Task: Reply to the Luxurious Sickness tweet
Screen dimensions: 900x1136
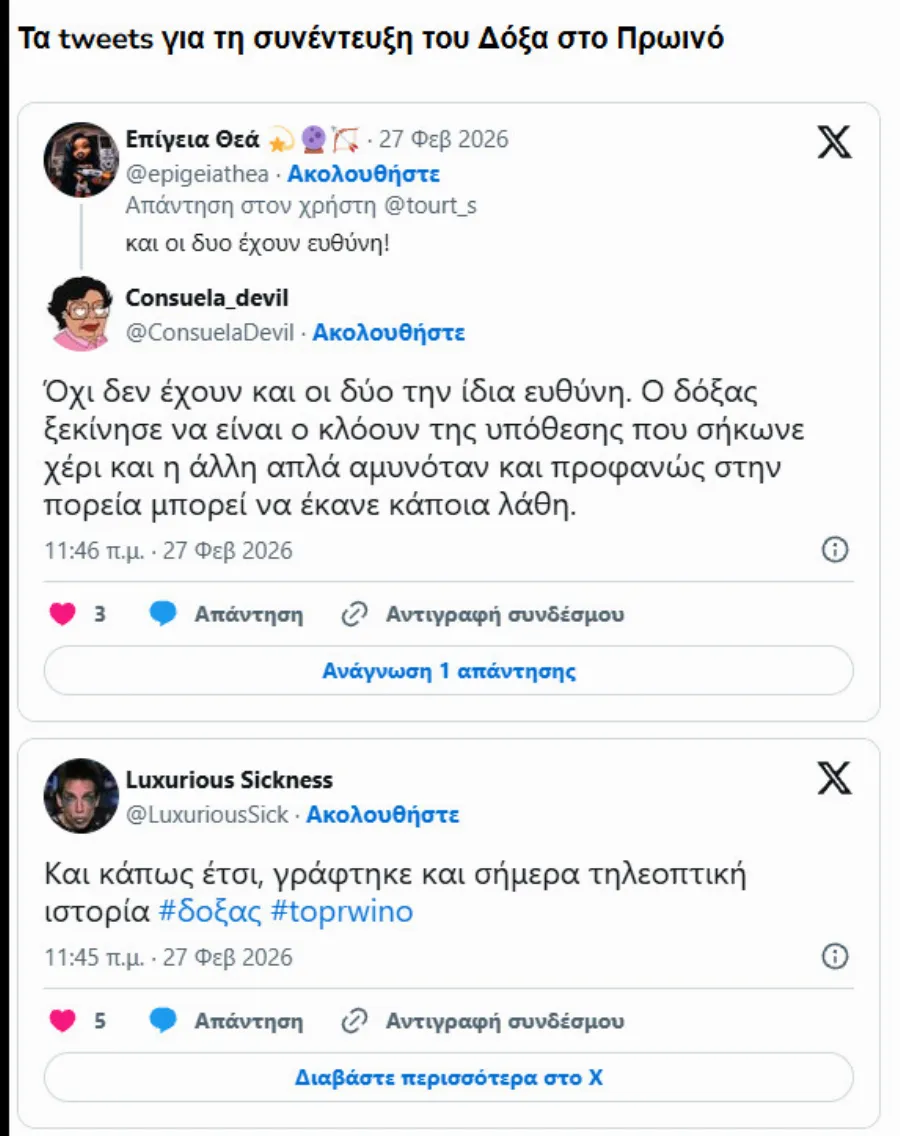Action: 227,1021
